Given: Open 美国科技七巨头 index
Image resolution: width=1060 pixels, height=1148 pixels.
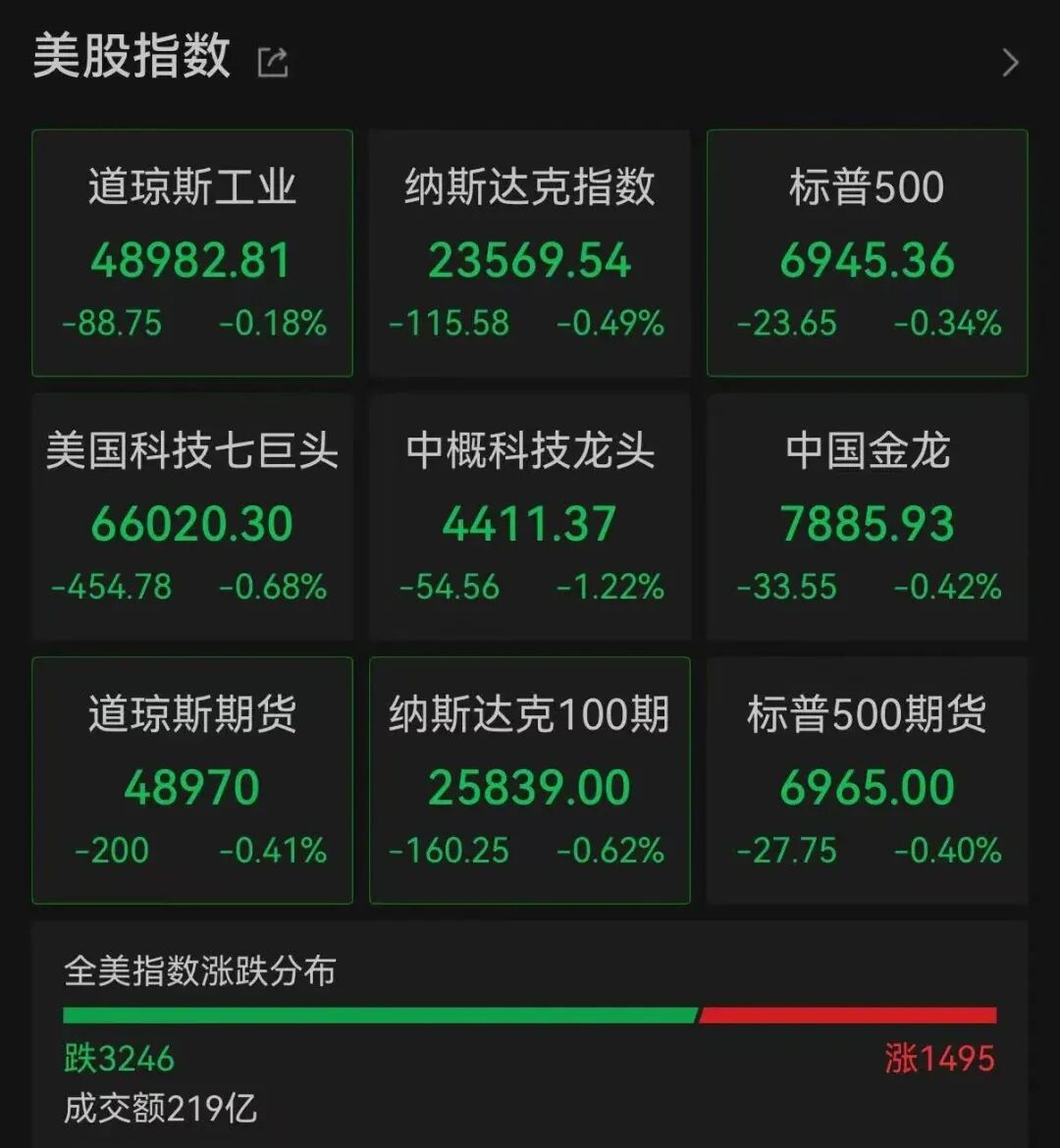Looking at the screenshot, I should pyautogui.click(x=192, y=517).
